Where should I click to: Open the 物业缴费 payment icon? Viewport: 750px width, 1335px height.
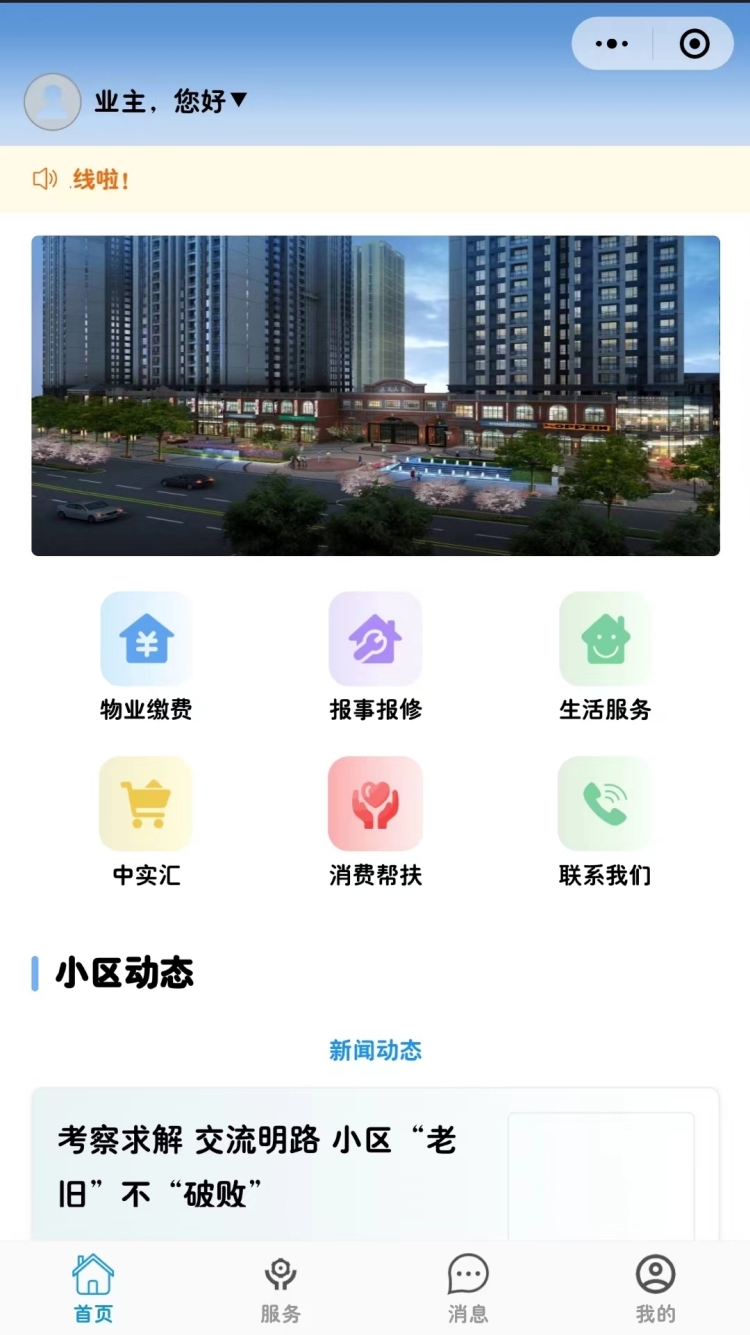(x=145, y=639)
